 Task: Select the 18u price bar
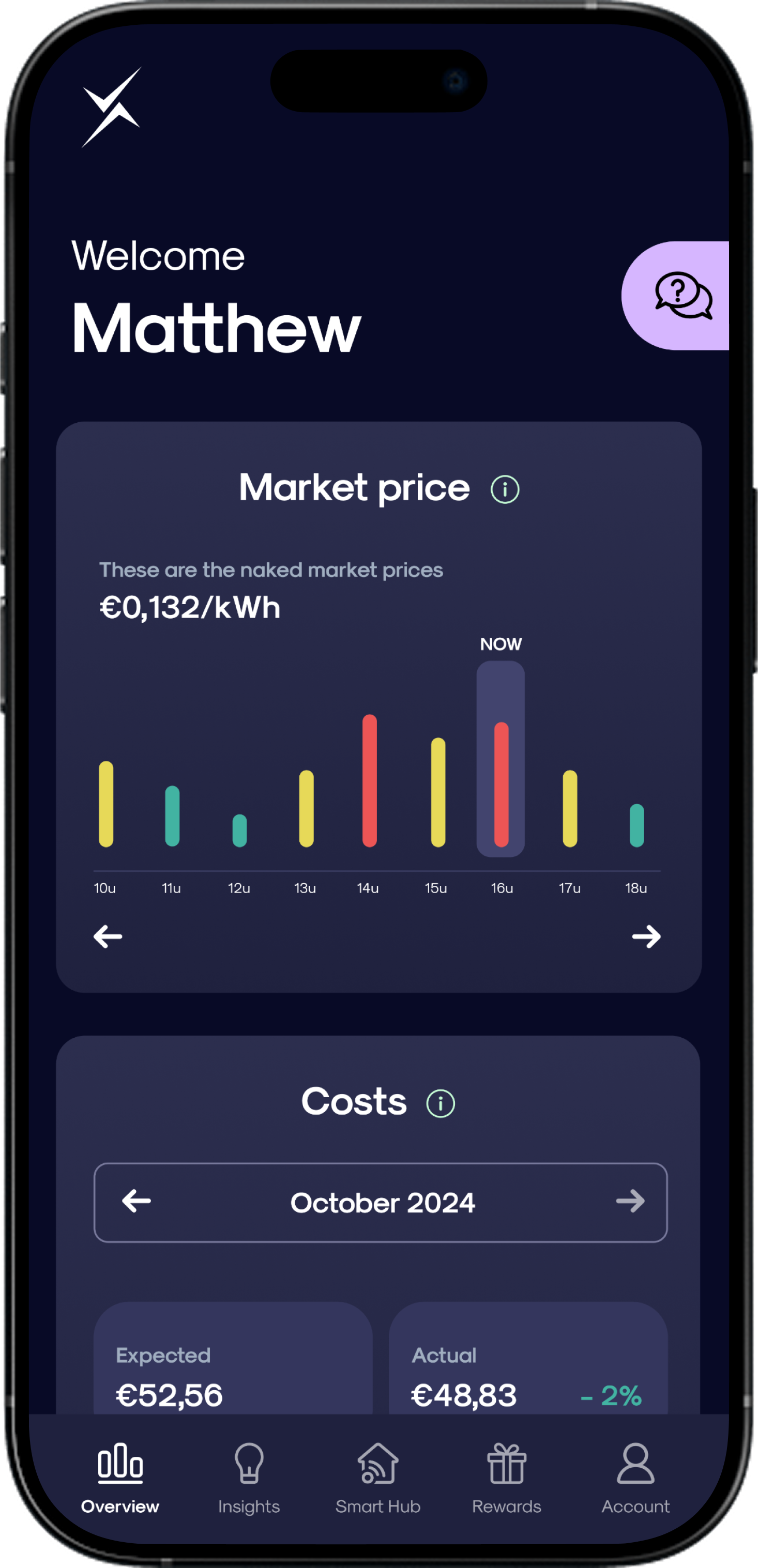coord(637,825)
